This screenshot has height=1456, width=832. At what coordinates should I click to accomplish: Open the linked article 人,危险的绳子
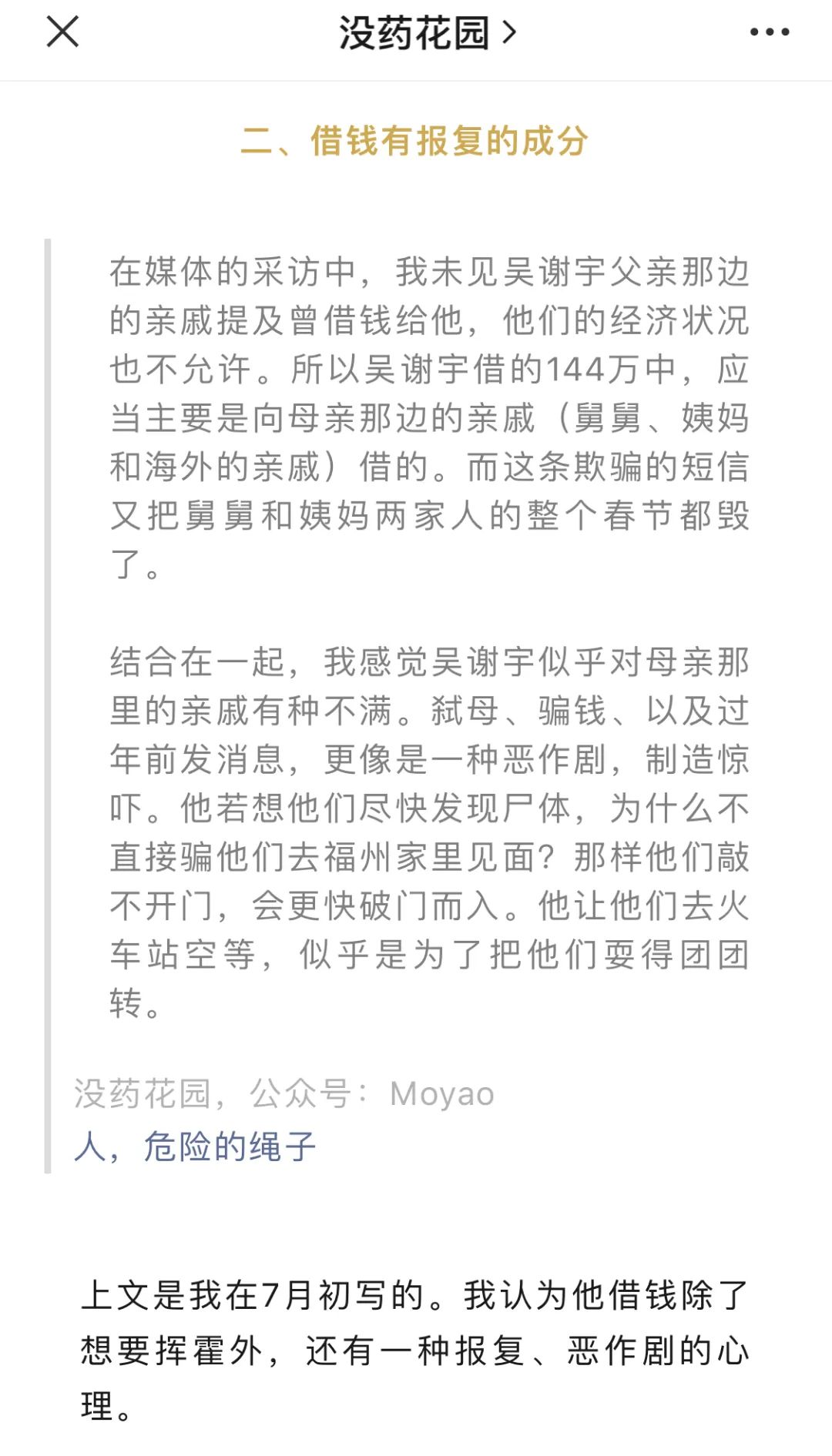[x=196, y=1146]
